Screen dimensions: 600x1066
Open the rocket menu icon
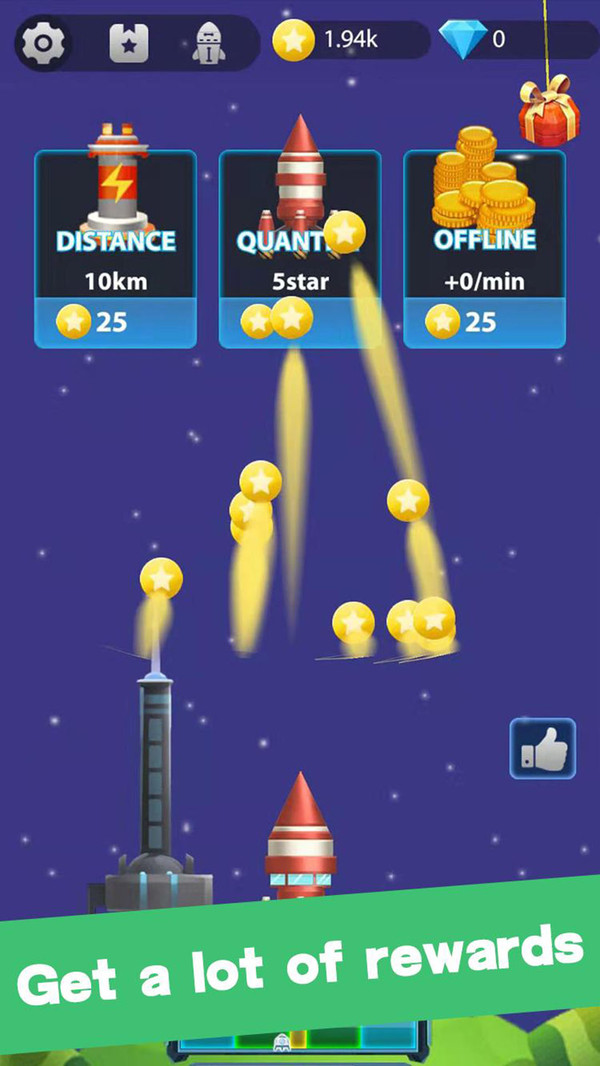209,43
